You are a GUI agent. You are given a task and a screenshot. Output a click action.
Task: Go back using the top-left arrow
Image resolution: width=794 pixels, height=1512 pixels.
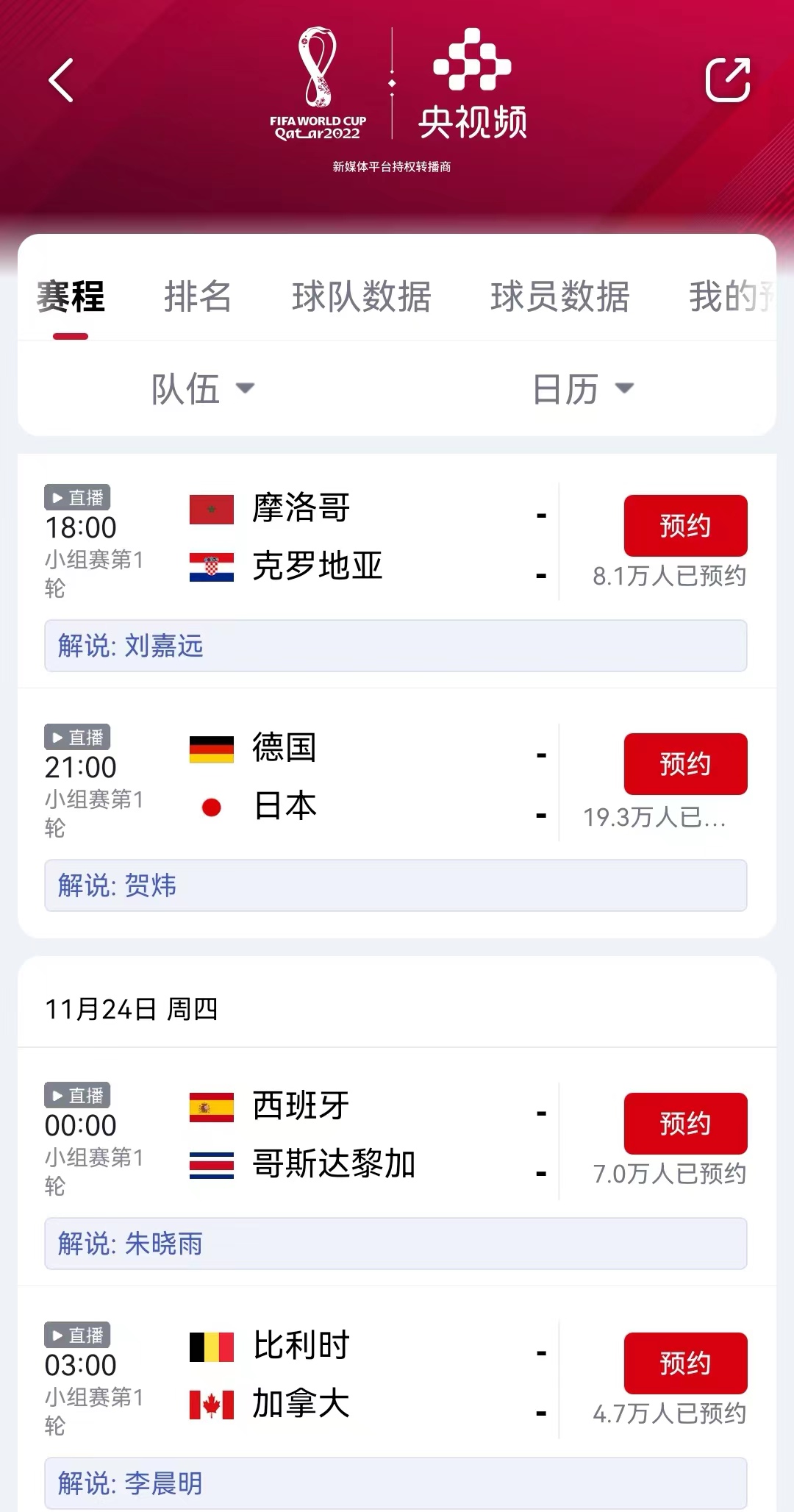point(62,80)
